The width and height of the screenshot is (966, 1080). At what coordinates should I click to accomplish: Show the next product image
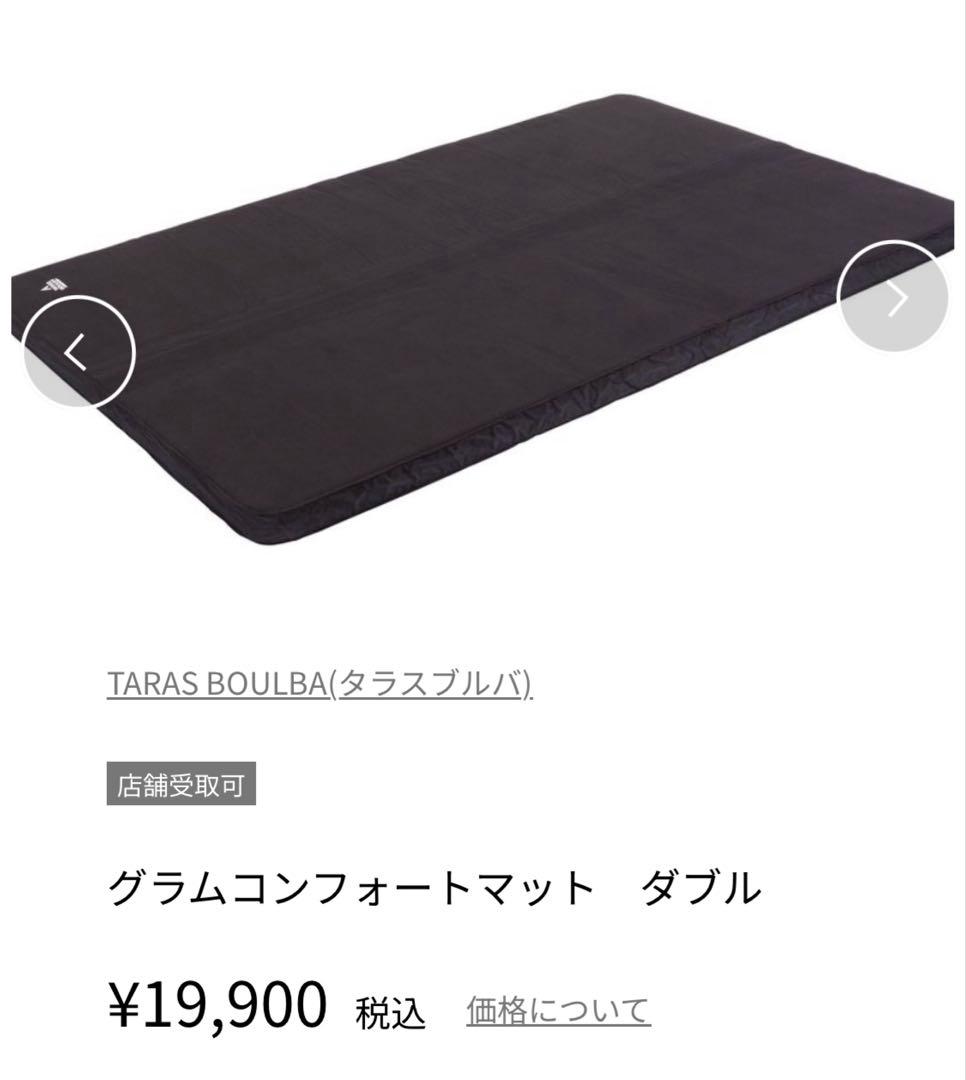point(893,298)
